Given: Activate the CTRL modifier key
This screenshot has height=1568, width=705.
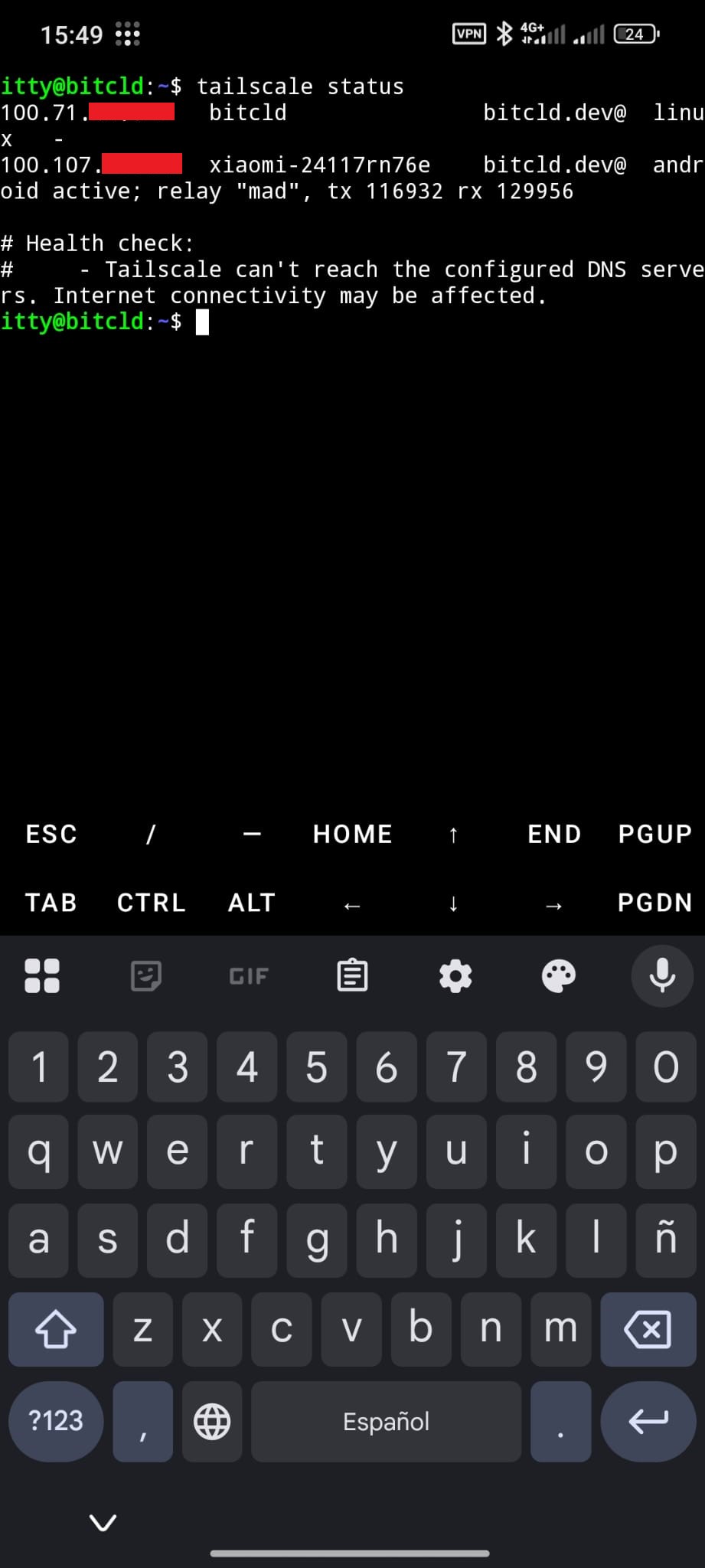Looking at the screenshot, I should pos(152,903).
